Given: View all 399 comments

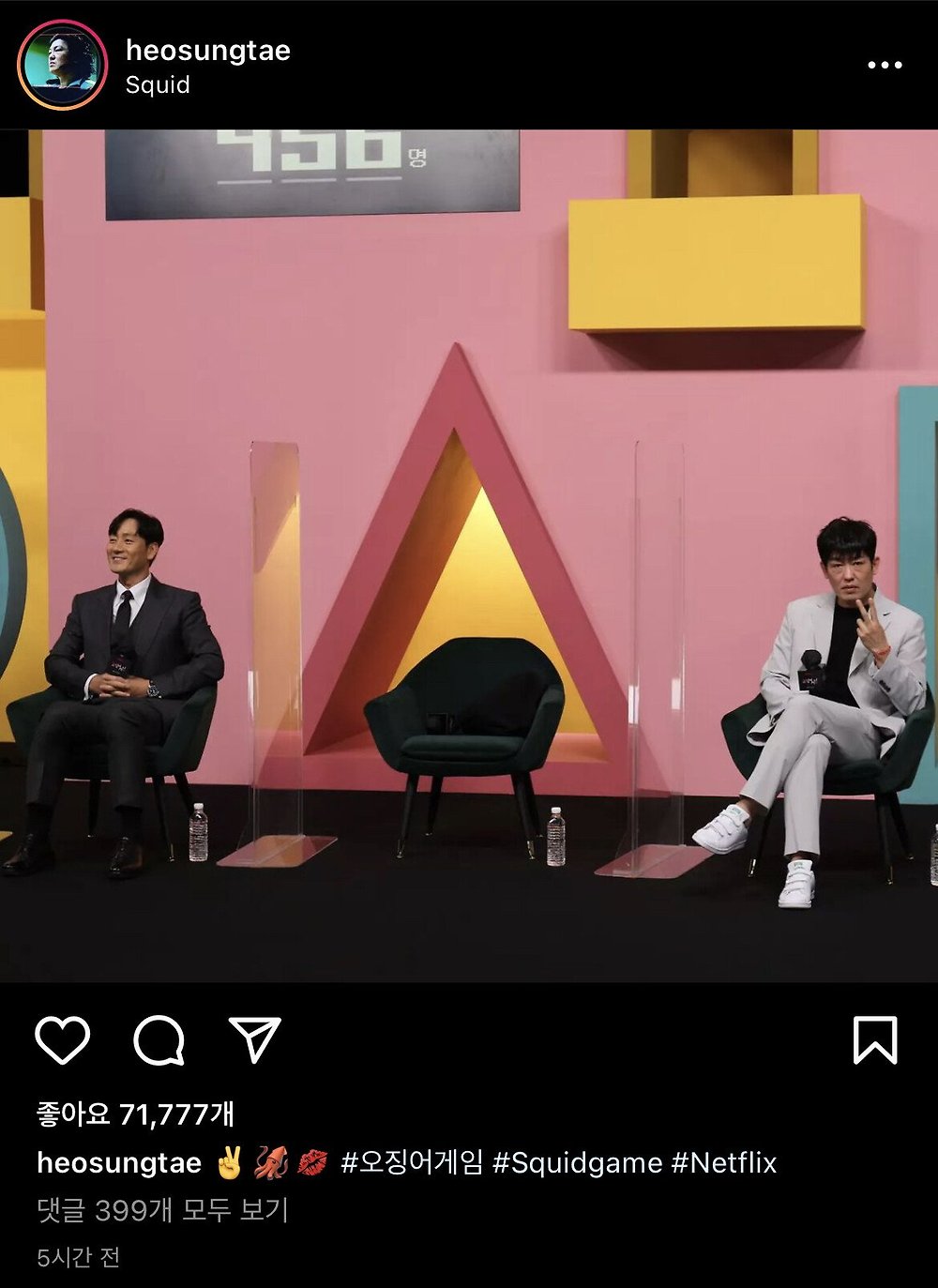Looking at the screenshot, I should (x=162, y=1210).
